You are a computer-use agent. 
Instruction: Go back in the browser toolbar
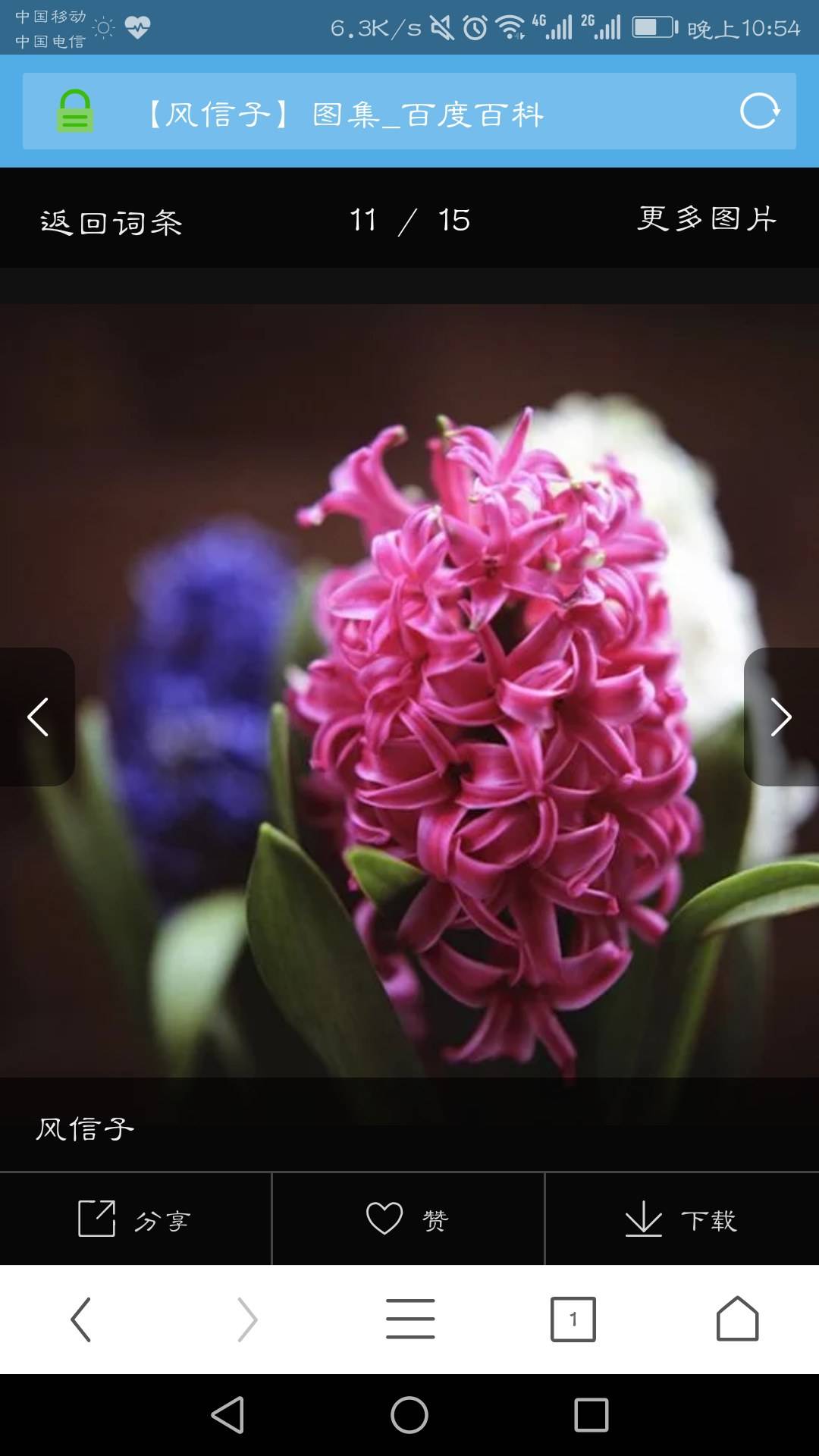tap(81, 1319)
